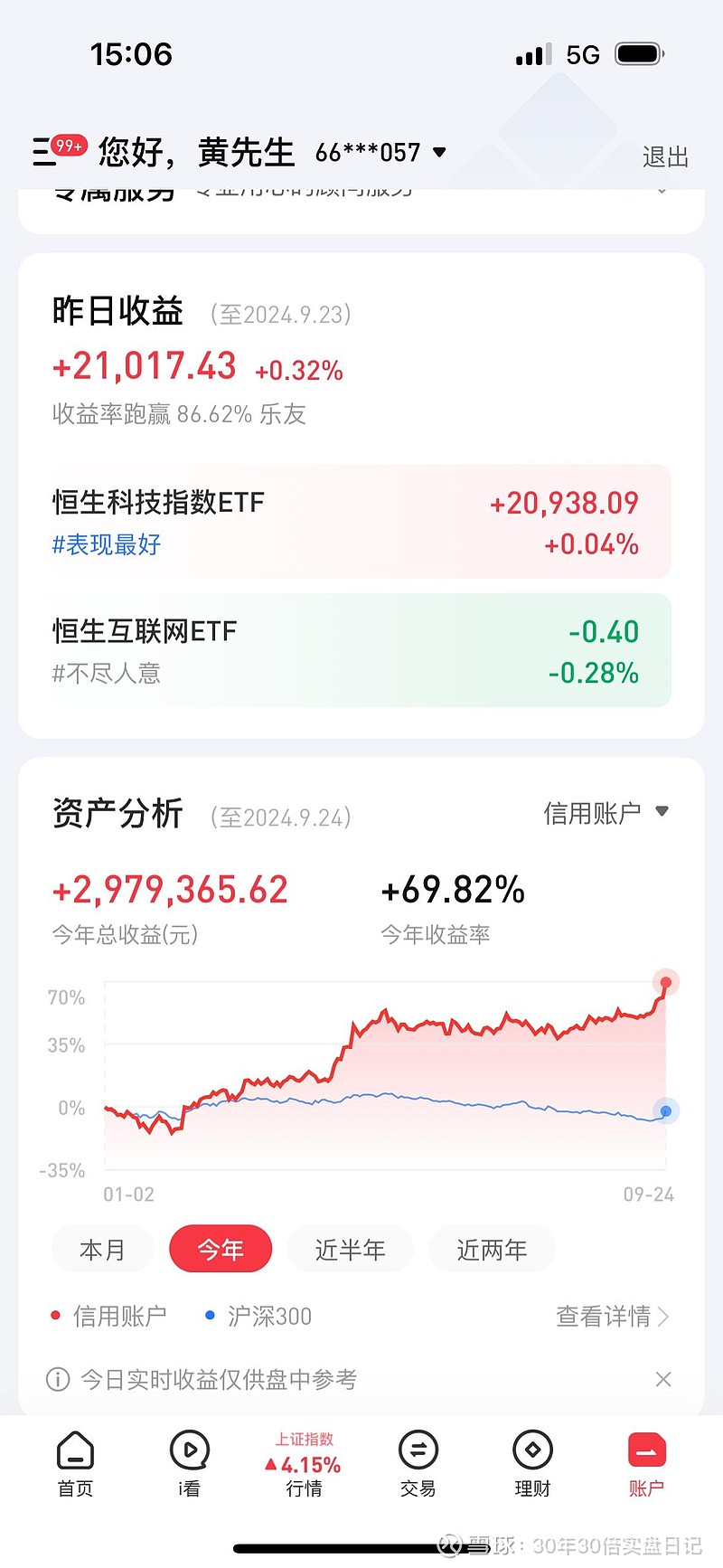Select the 本月 time range chip
Viewport: 723px width, 1568px height.
[x=102, y=1250]
